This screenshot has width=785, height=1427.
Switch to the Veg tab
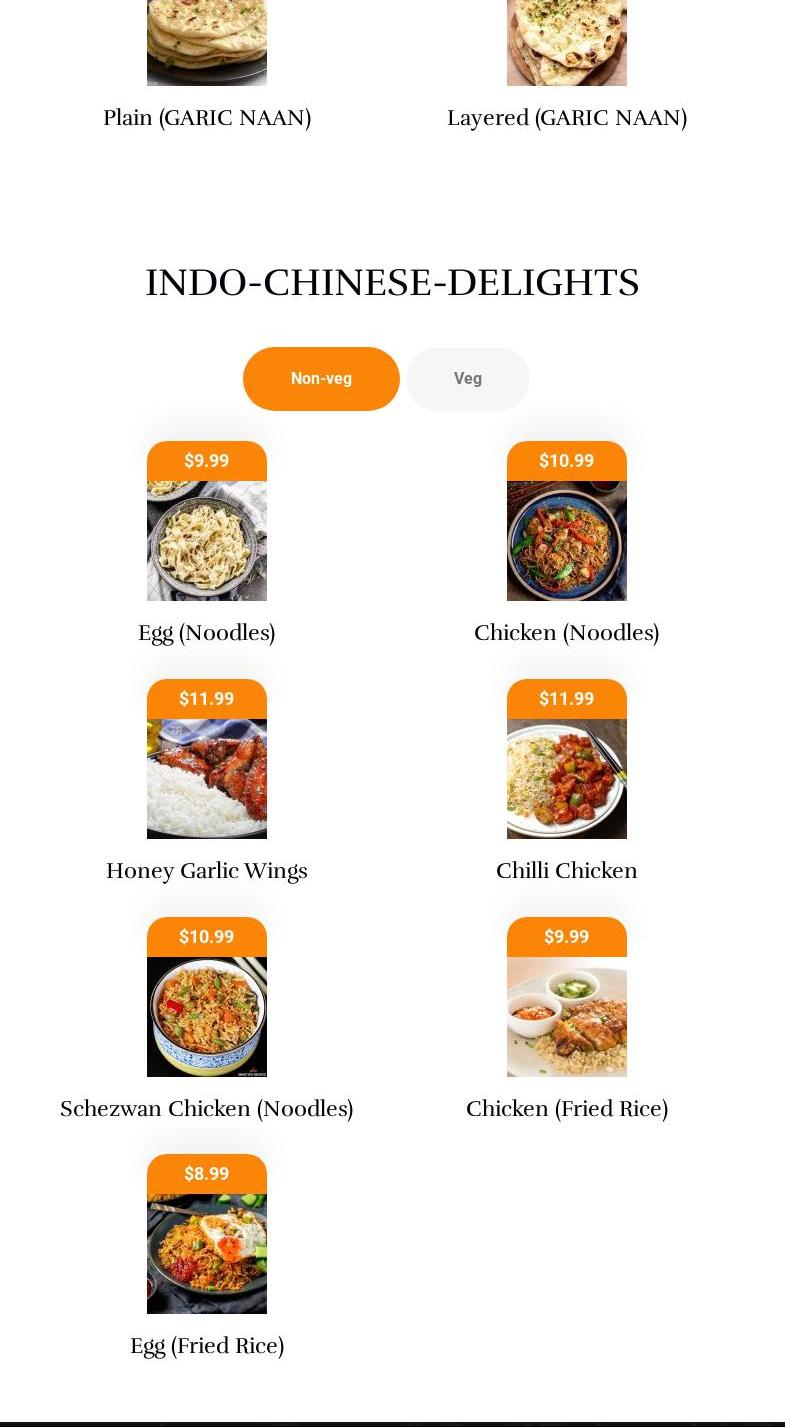(467, 379)
